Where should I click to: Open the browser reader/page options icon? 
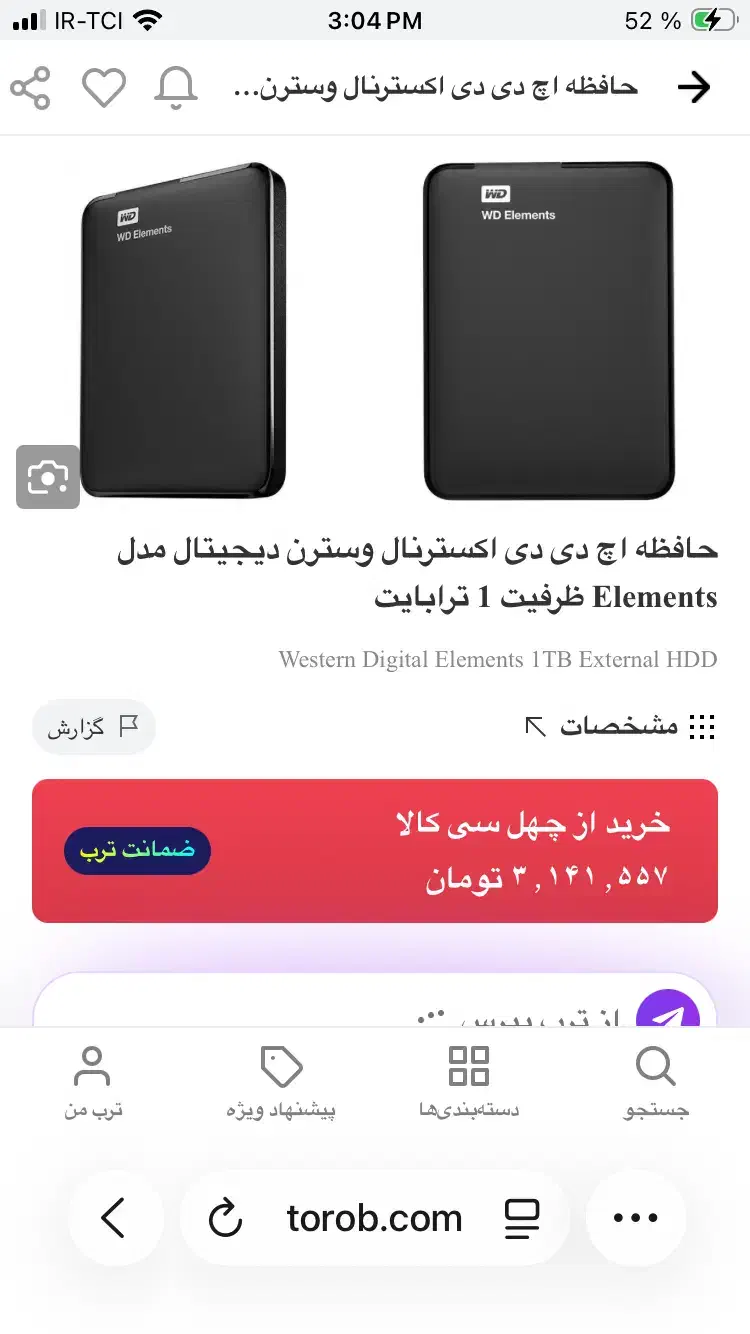(521, 1218)
